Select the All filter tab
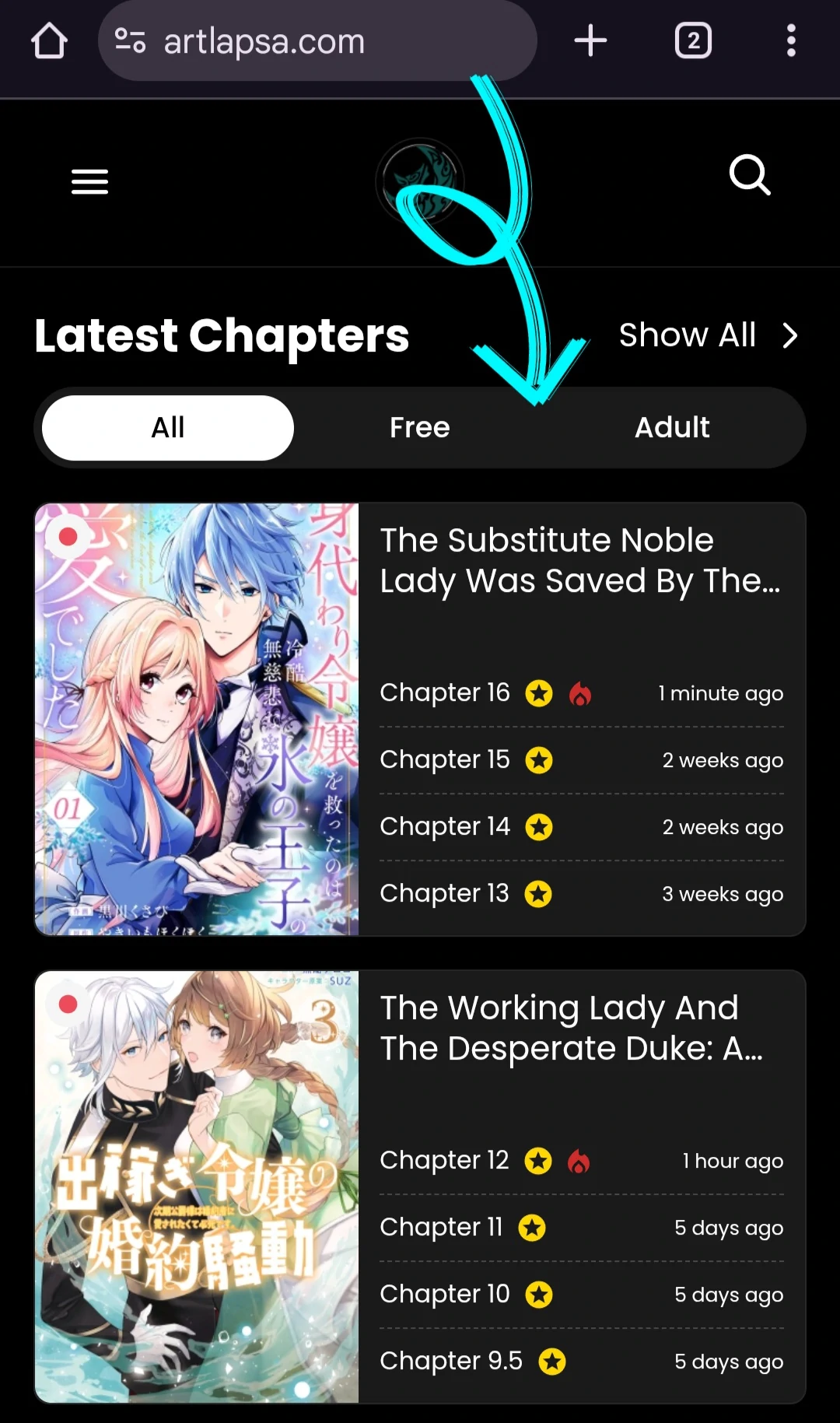Screen dimensions: 840x1423 tap(168, 428)
